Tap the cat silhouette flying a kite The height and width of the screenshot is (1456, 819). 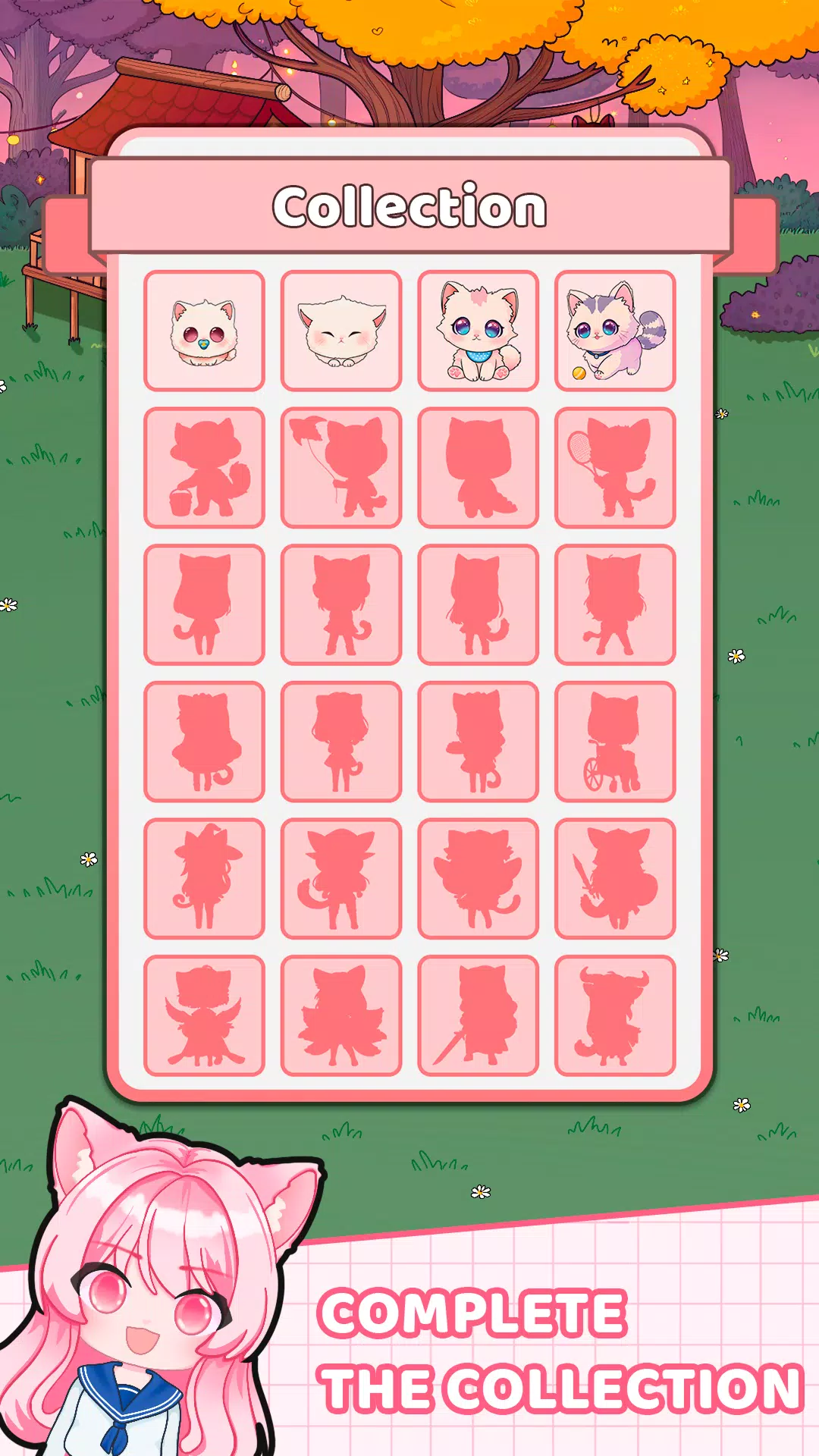341,466
